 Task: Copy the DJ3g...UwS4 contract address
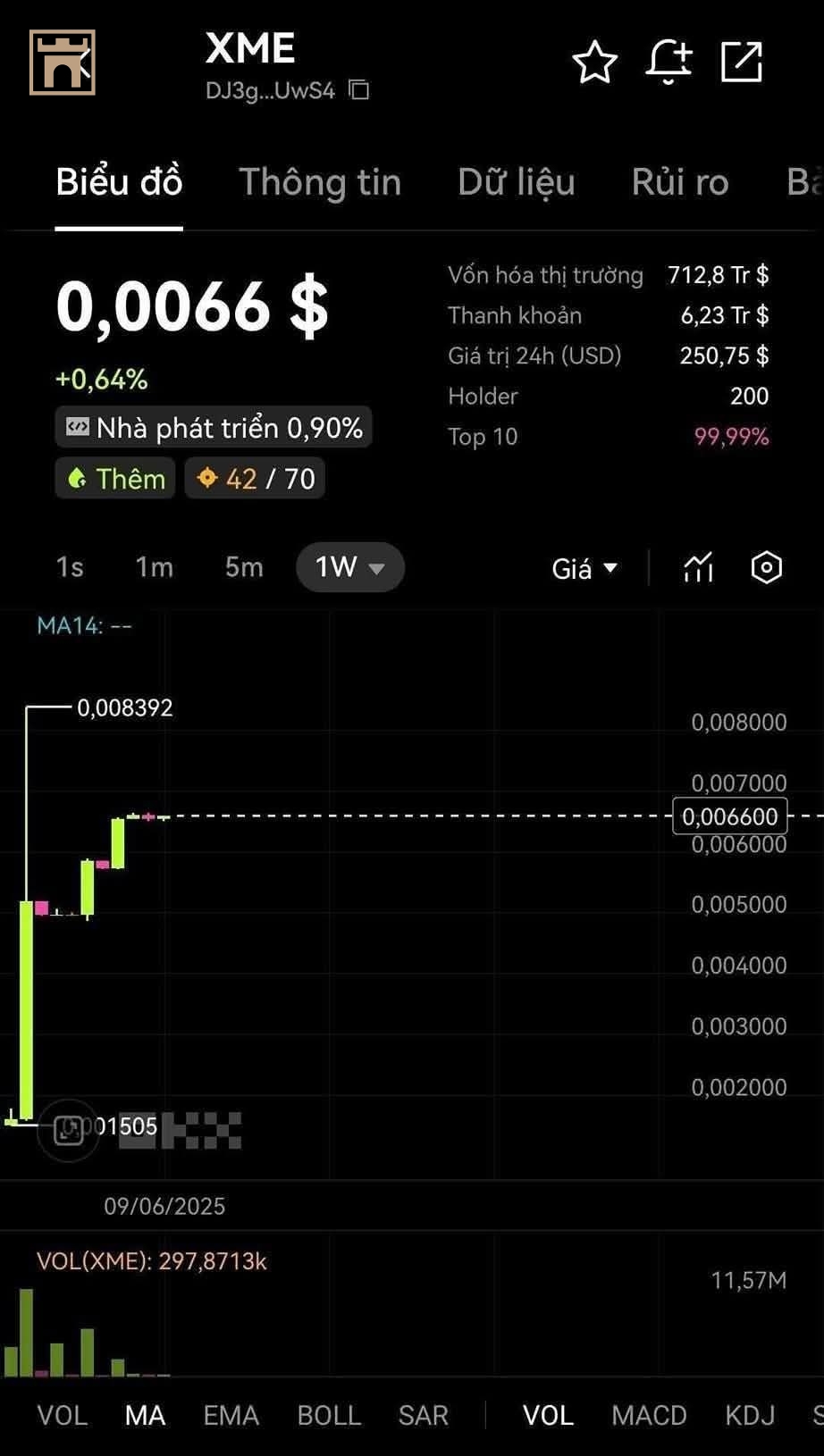pyautogui.click(x=359, y=90)
